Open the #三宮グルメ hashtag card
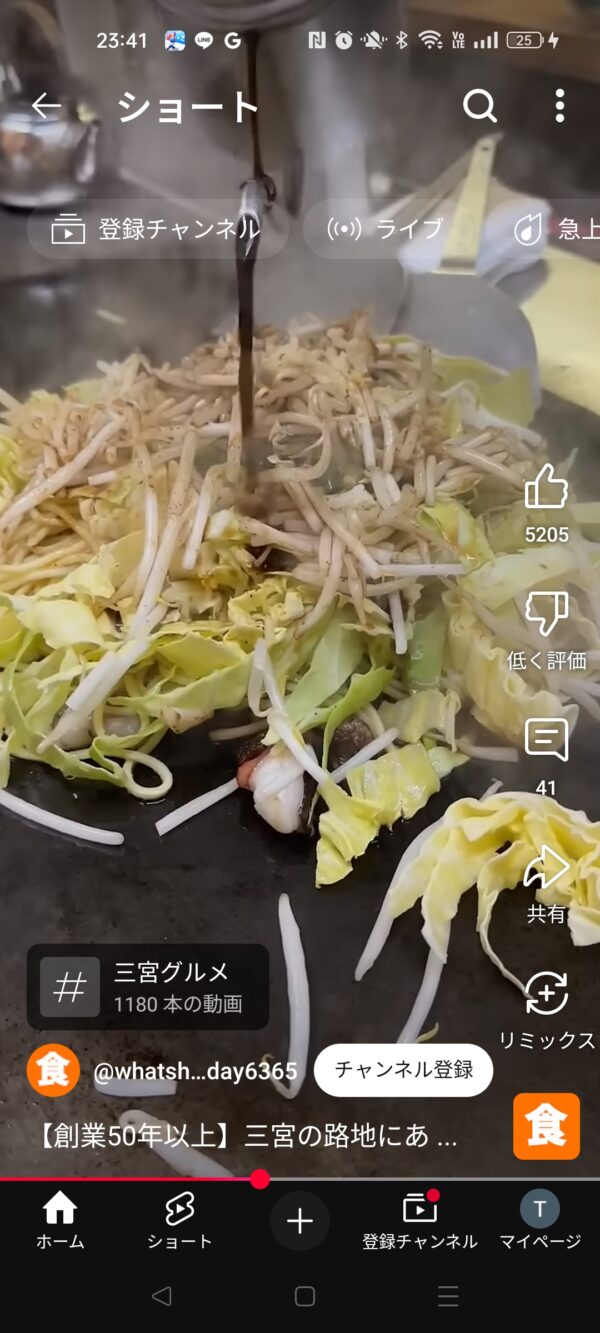The height and width of the screenshot is (1333, 600). (148, 986)
